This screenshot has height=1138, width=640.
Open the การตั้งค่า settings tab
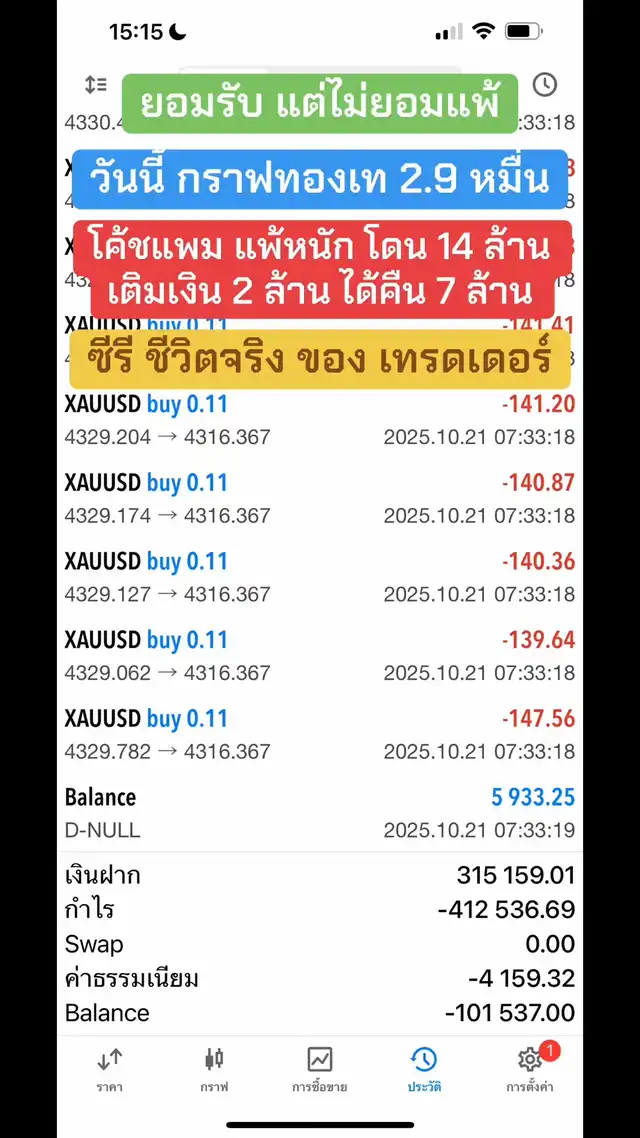[x=530, y=1068]
